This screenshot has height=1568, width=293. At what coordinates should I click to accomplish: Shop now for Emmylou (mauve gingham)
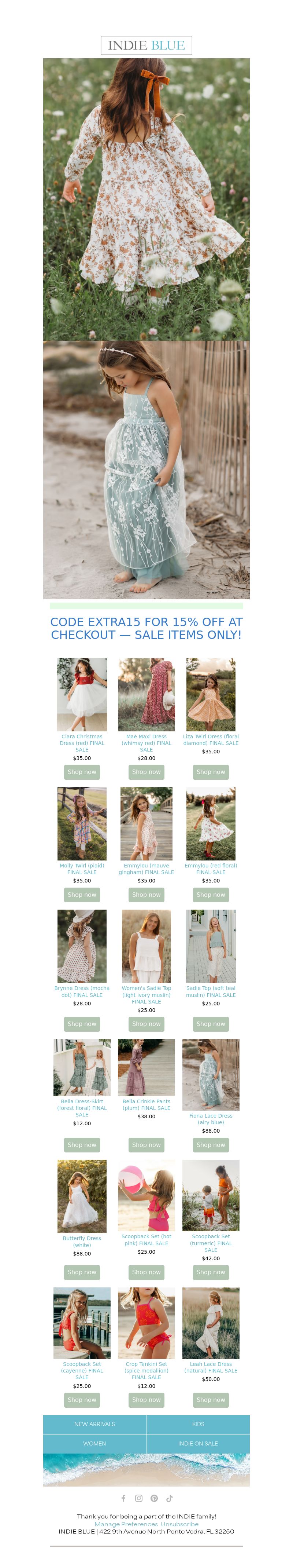click(x=146, y=895)
